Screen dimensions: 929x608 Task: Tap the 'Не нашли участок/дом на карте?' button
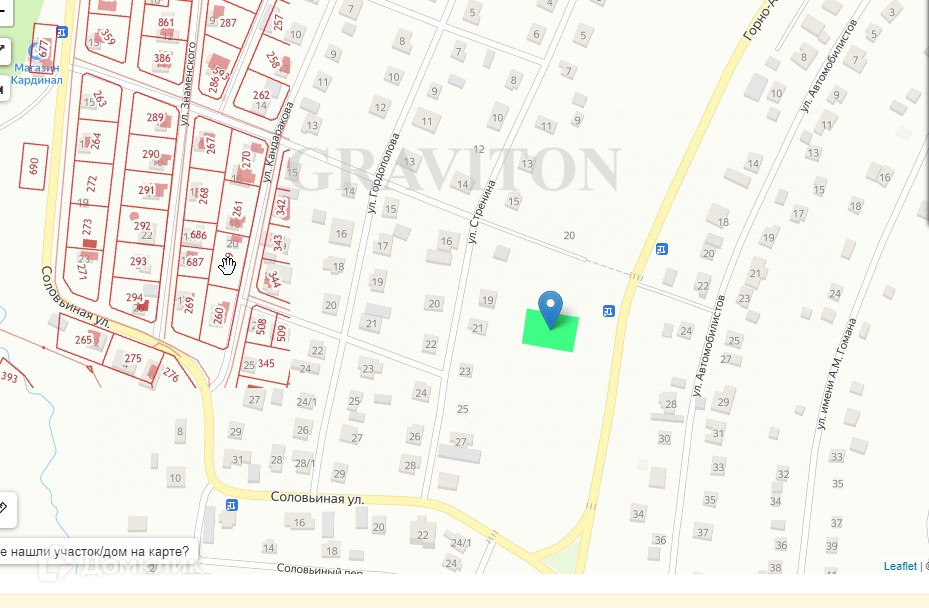95,551
